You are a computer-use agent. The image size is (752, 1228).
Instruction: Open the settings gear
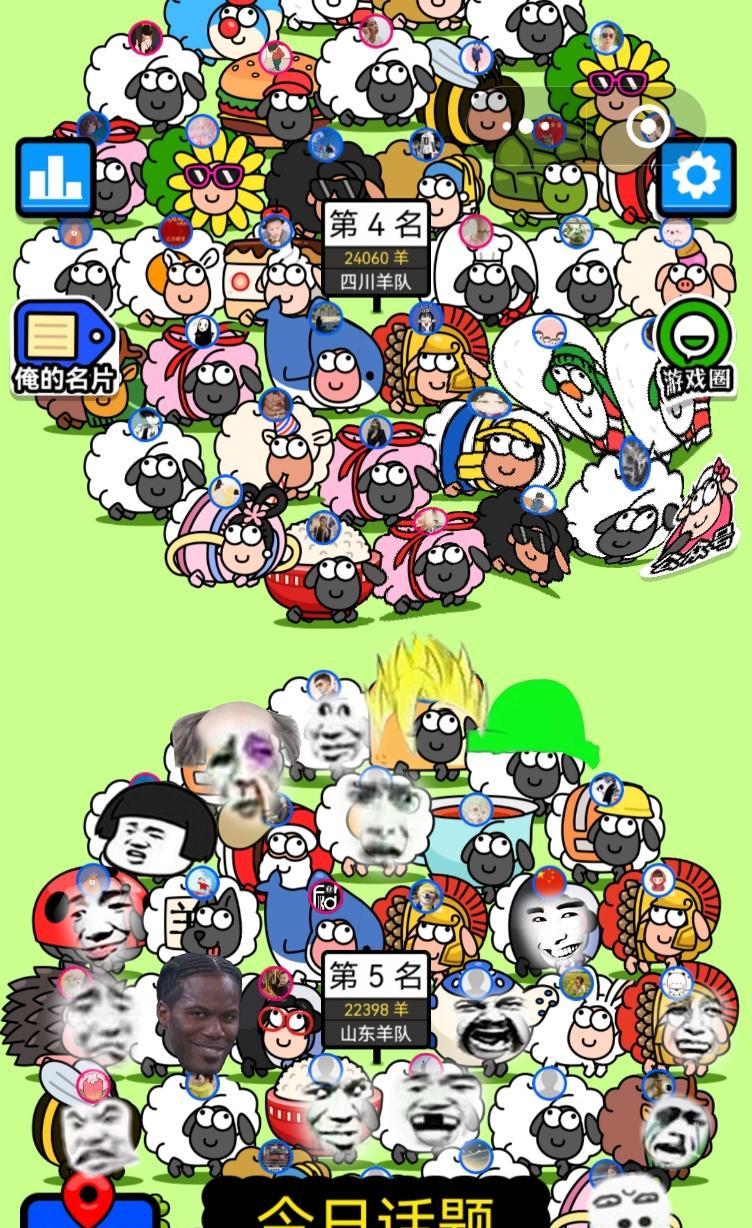tap(696, 177)
